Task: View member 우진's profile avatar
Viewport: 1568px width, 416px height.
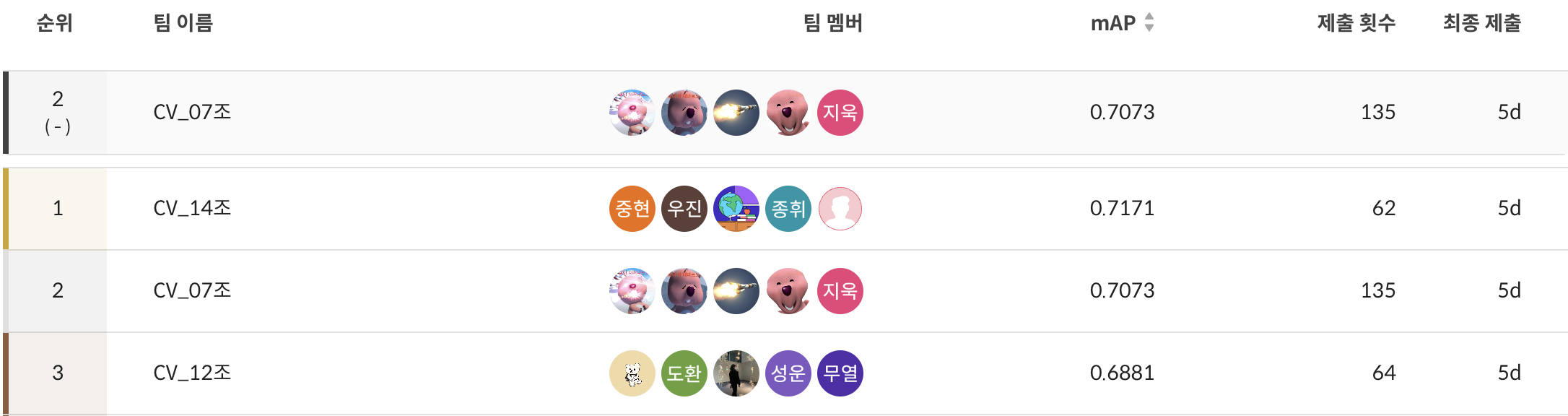Action: (x=684, y=209)
